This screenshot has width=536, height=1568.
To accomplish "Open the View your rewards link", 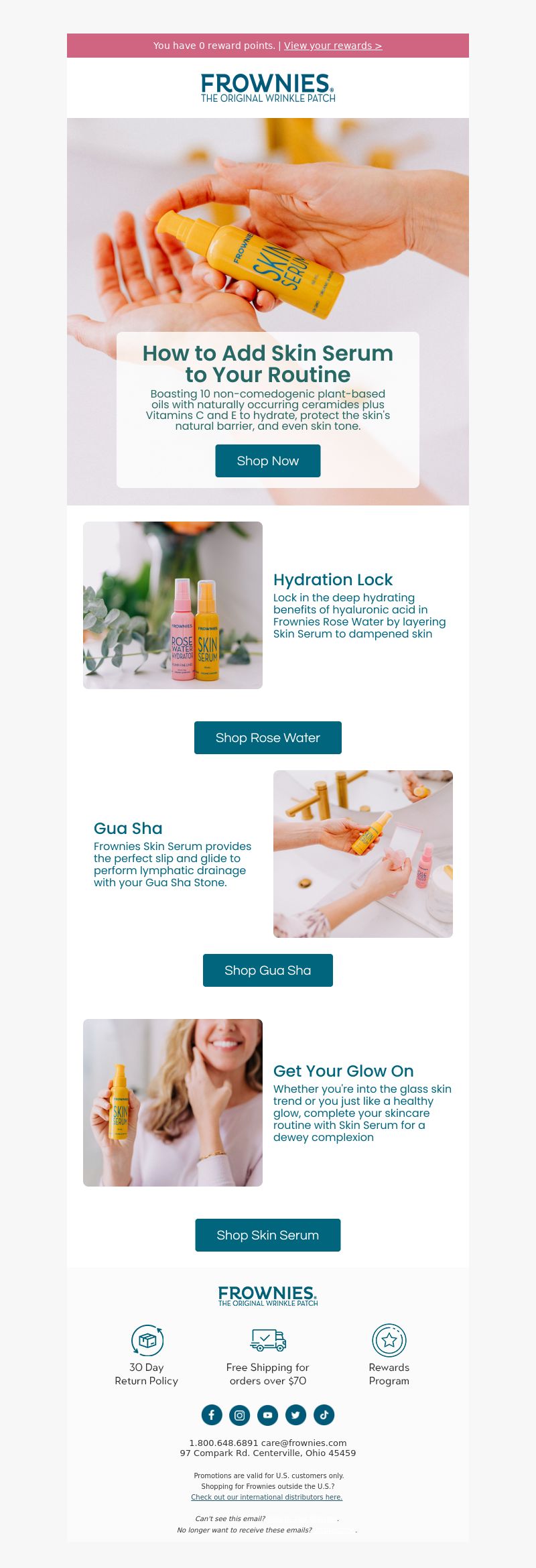I will point(332,46).
